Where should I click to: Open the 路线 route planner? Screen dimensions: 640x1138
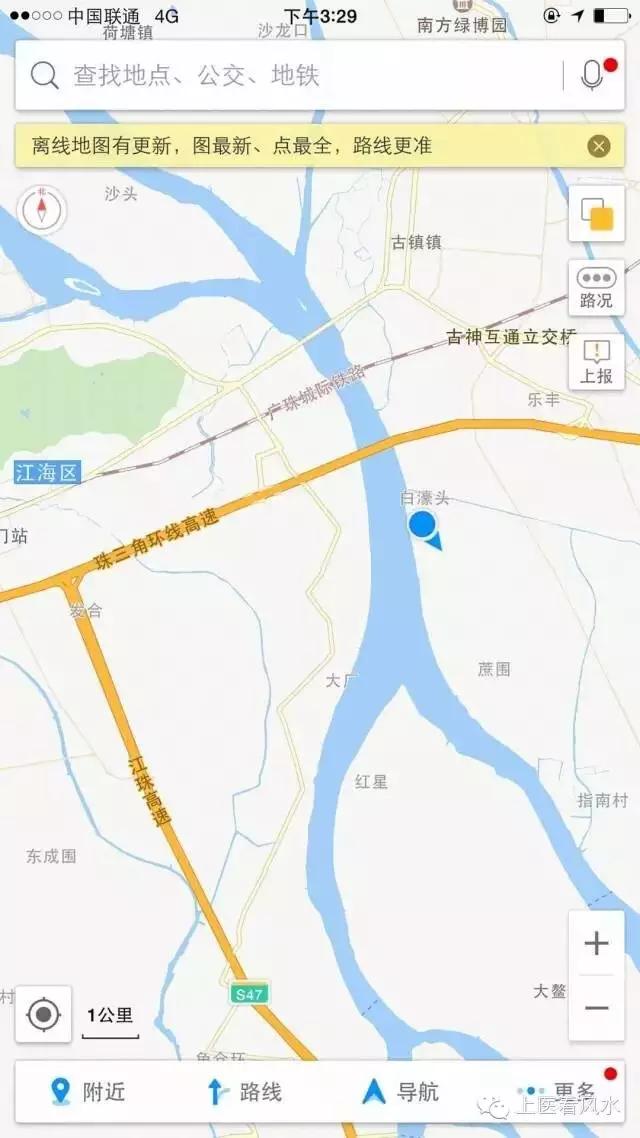[x=245, y=1092]
